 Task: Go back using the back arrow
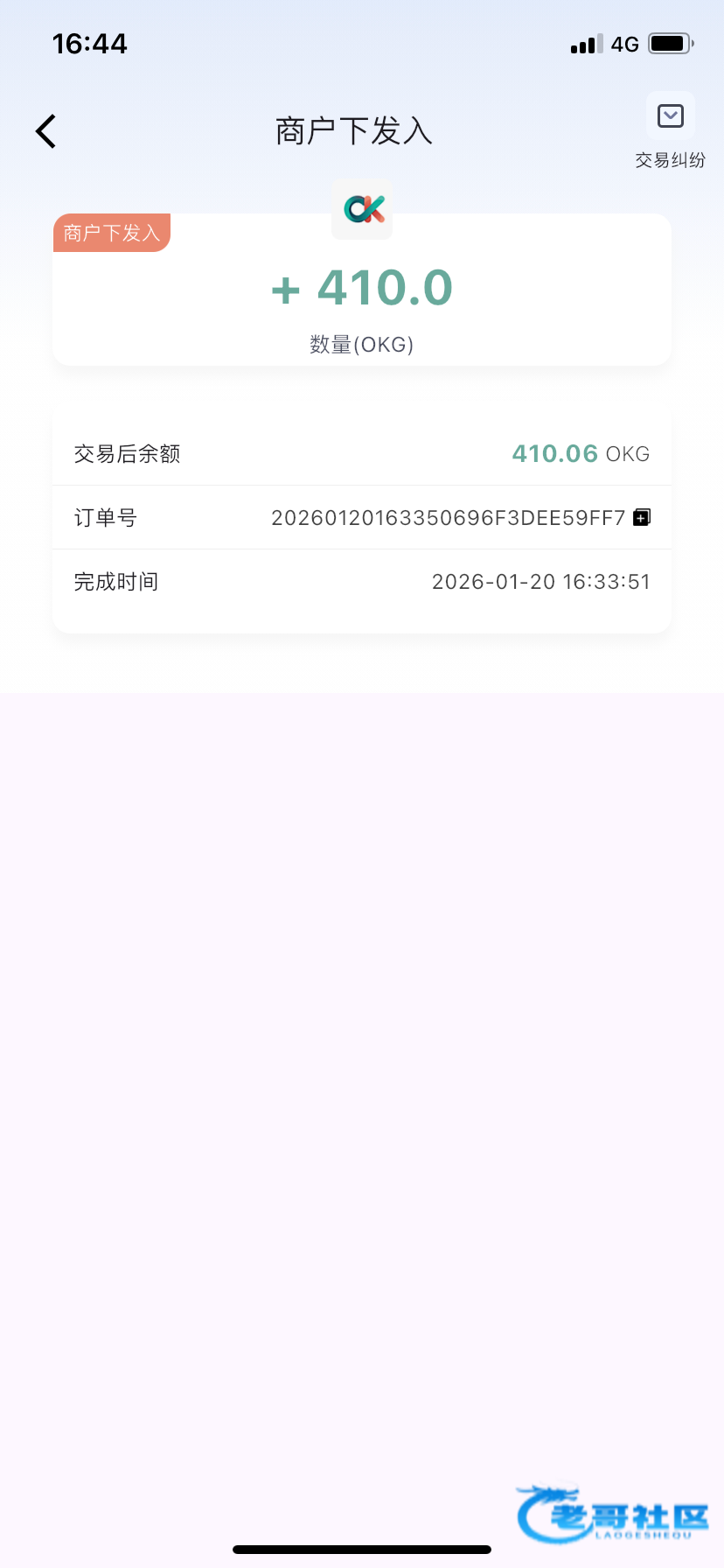click(x=46, y=132)
